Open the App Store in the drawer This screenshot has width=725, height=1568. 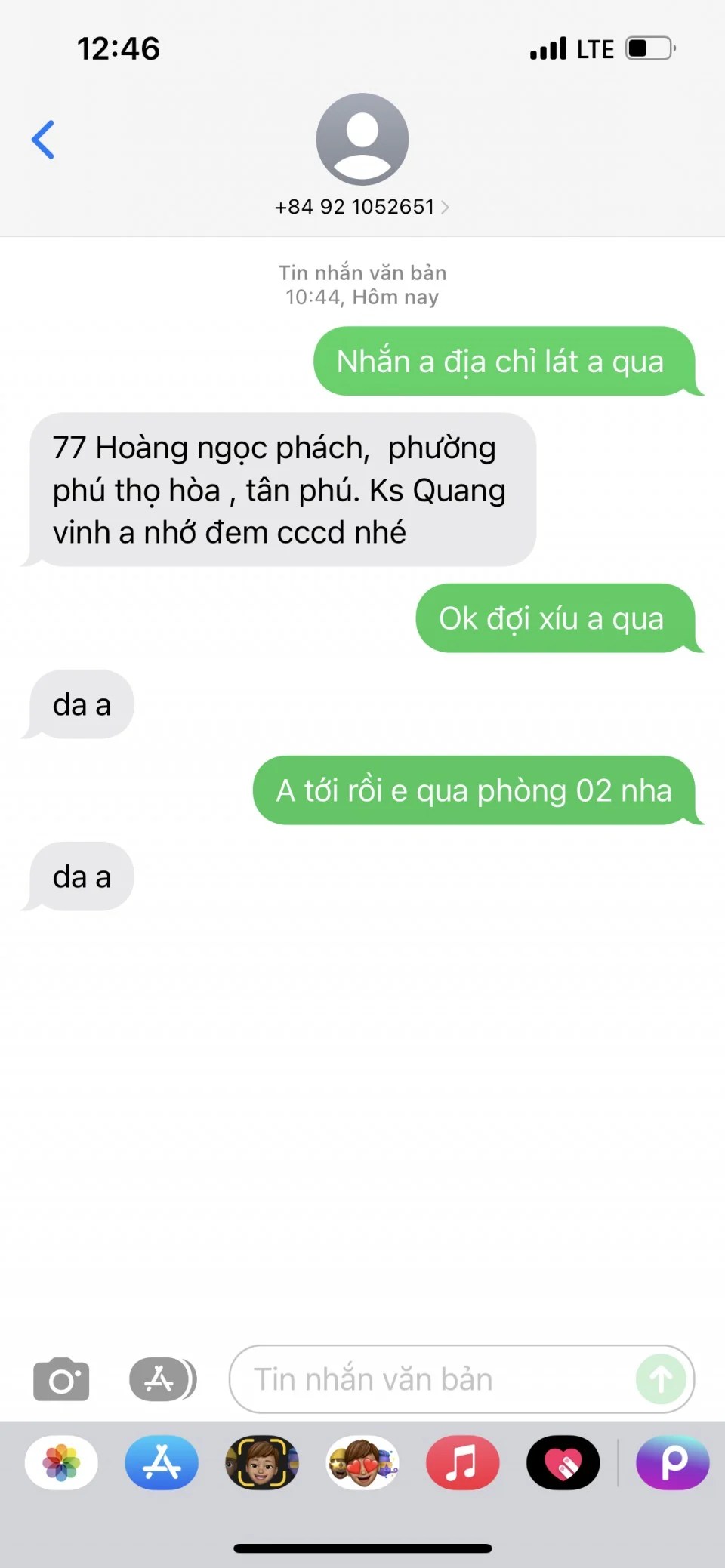click(162, 1462)
